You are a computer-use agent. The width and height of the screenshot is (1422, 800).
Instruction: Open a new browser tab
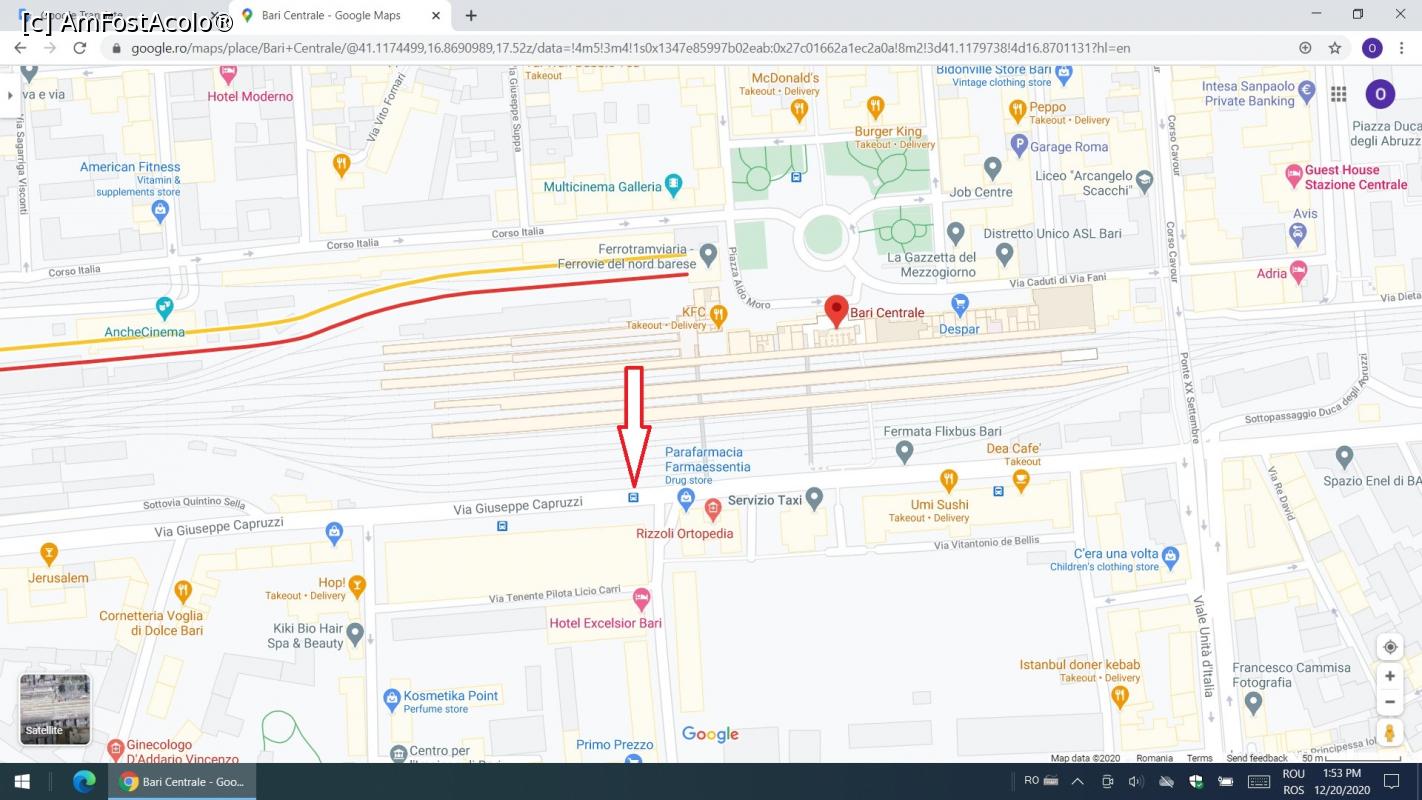coord(471,16)
